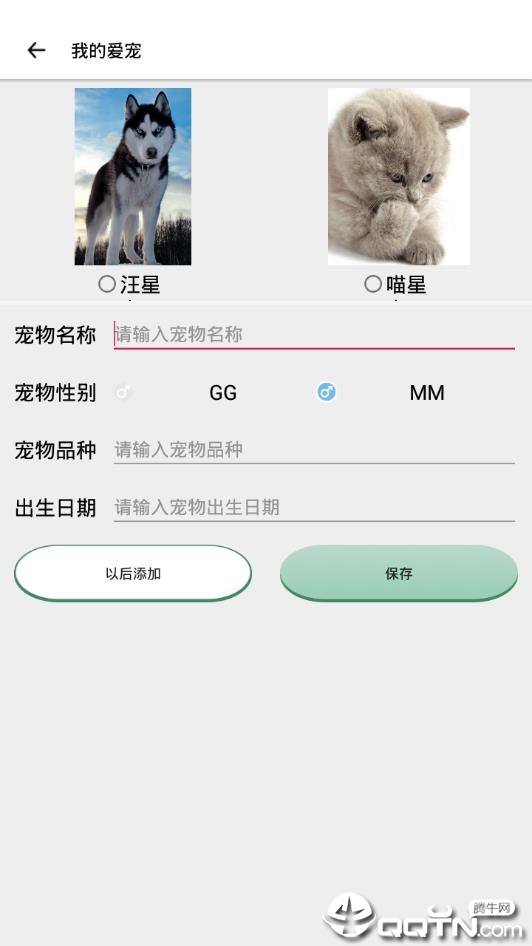Go back using the arrow icon

(x=36, y=50)
